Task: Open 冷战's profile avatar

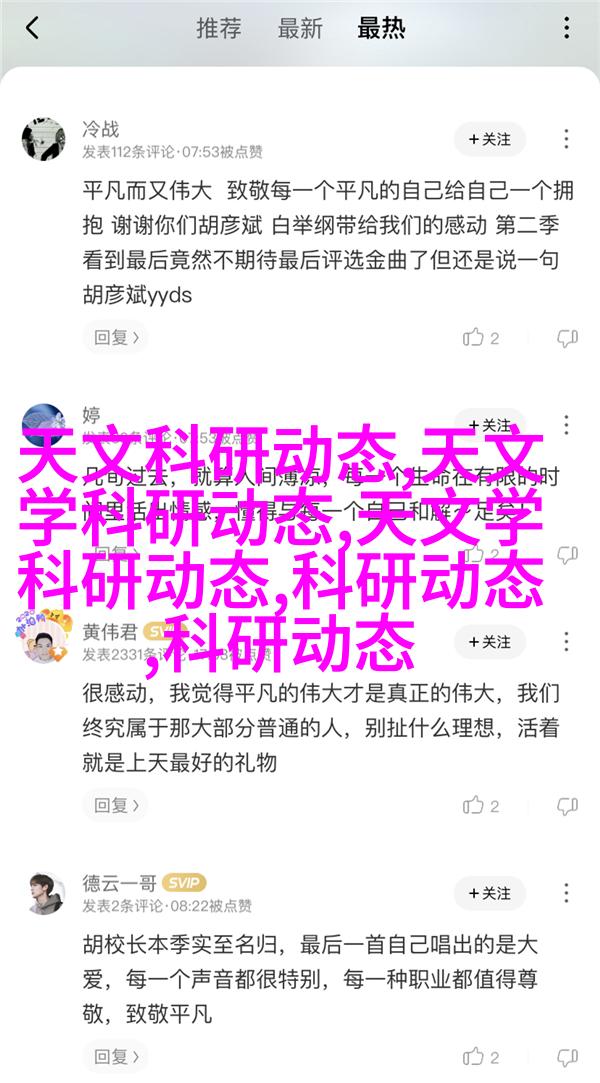Action: (x=43, y=139)
